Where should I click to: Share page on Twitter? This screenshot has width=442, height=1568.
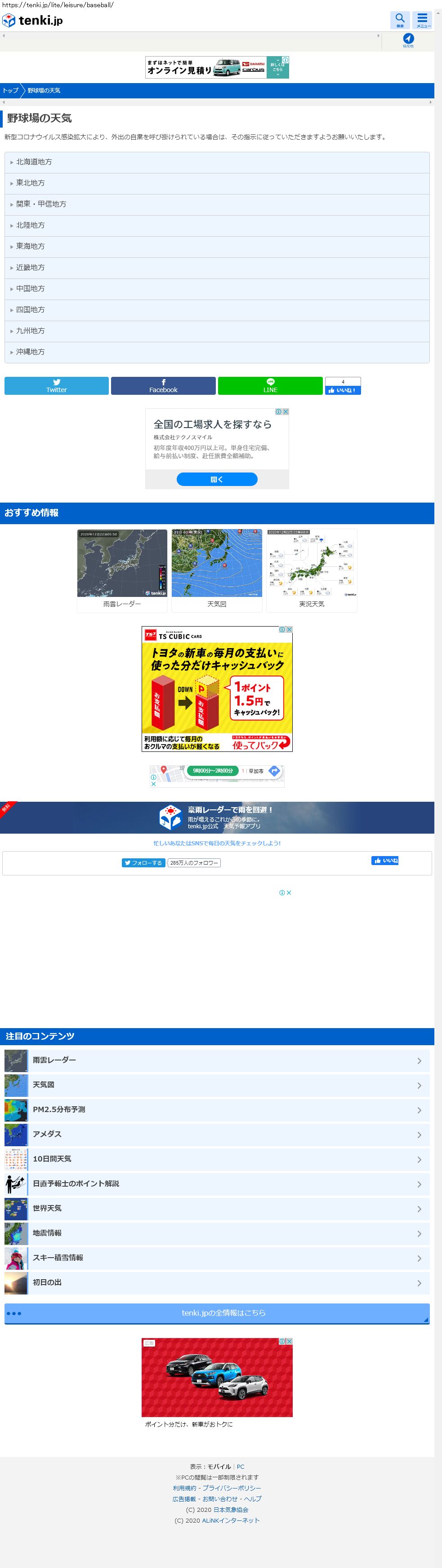(57, 386)
